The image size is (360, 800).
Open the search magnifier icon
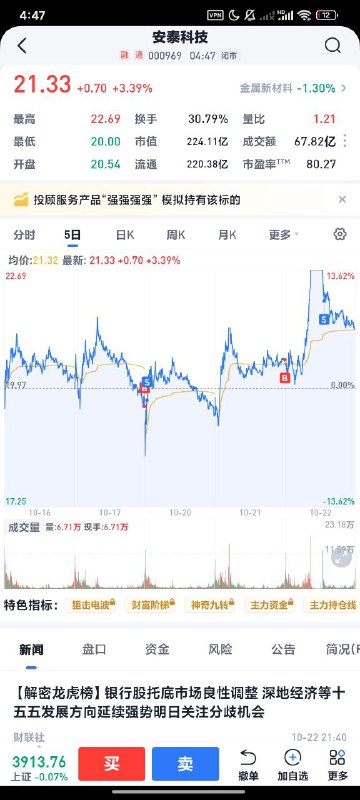click(x=332, y=46)
